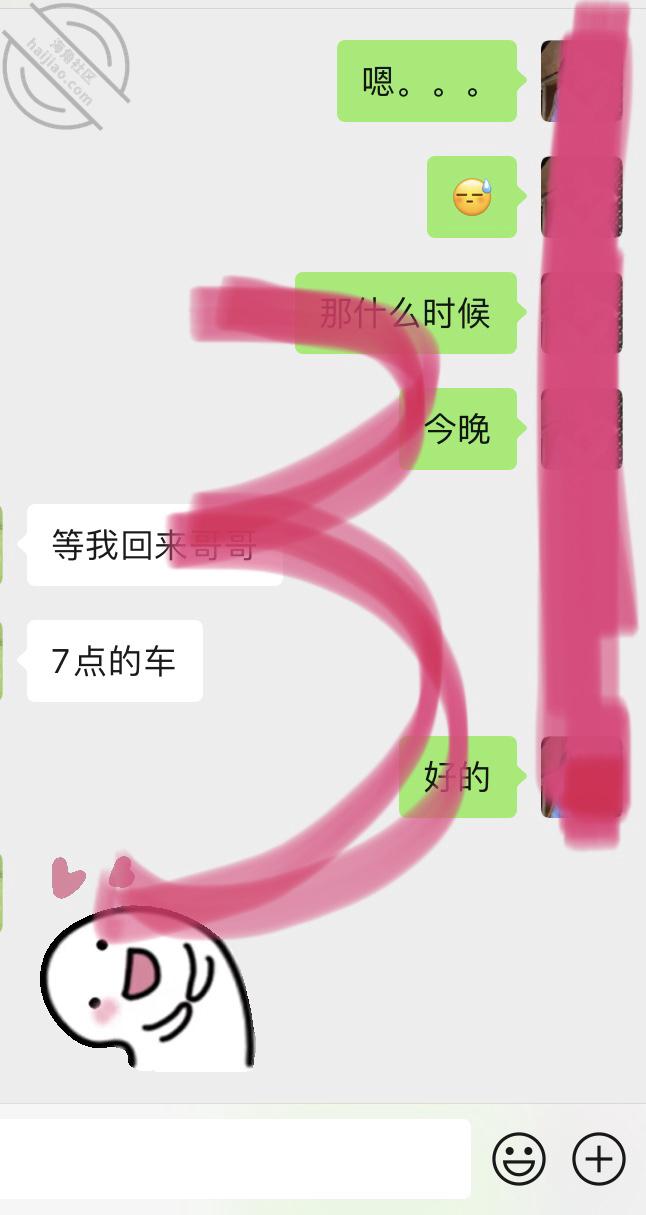Open the emoji sticker picker
This screenshot has width=646, height=1215.
(x=519, y=1159)
